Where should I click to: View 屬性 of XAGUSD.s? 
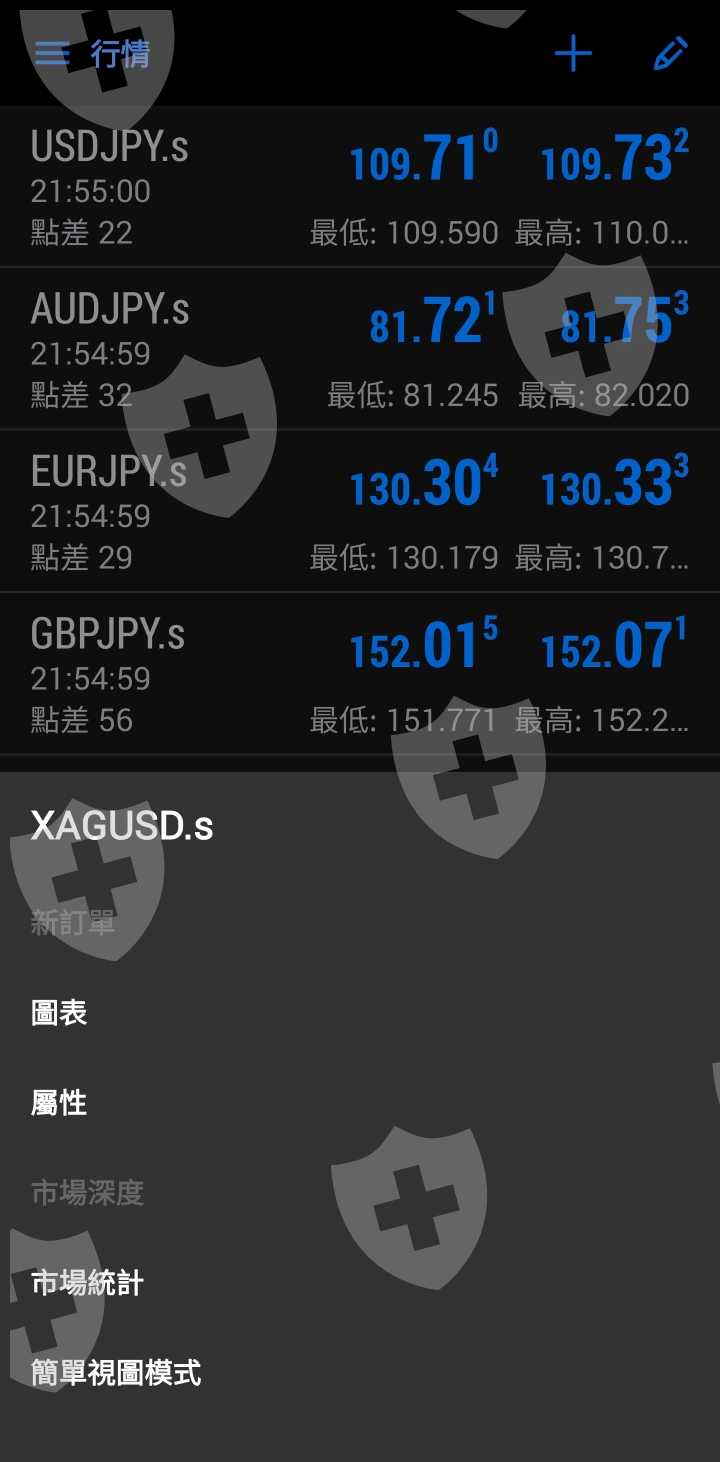point(60,1103)
